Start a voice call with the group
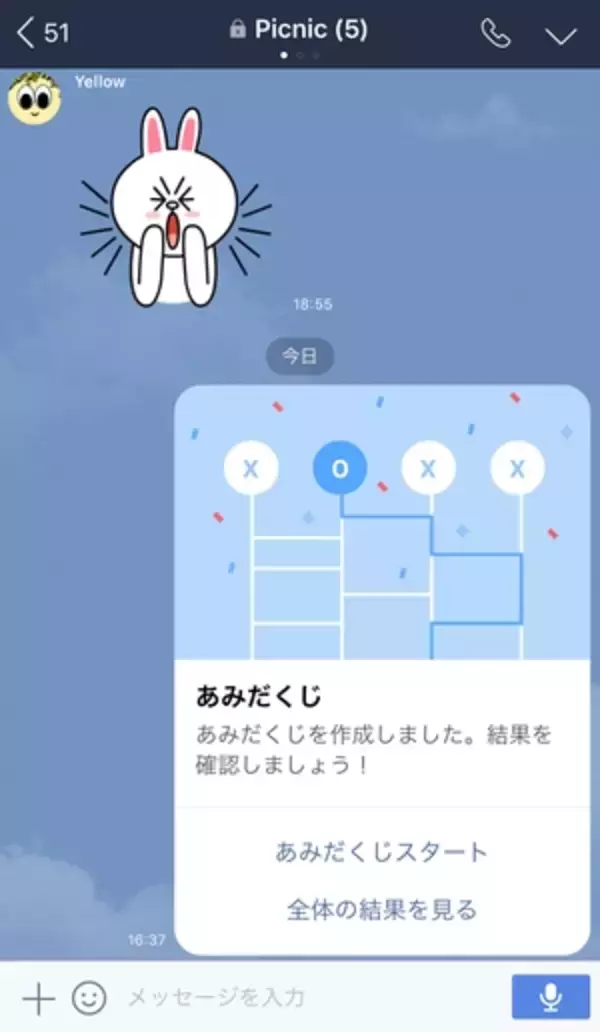 tap(495, 33)
